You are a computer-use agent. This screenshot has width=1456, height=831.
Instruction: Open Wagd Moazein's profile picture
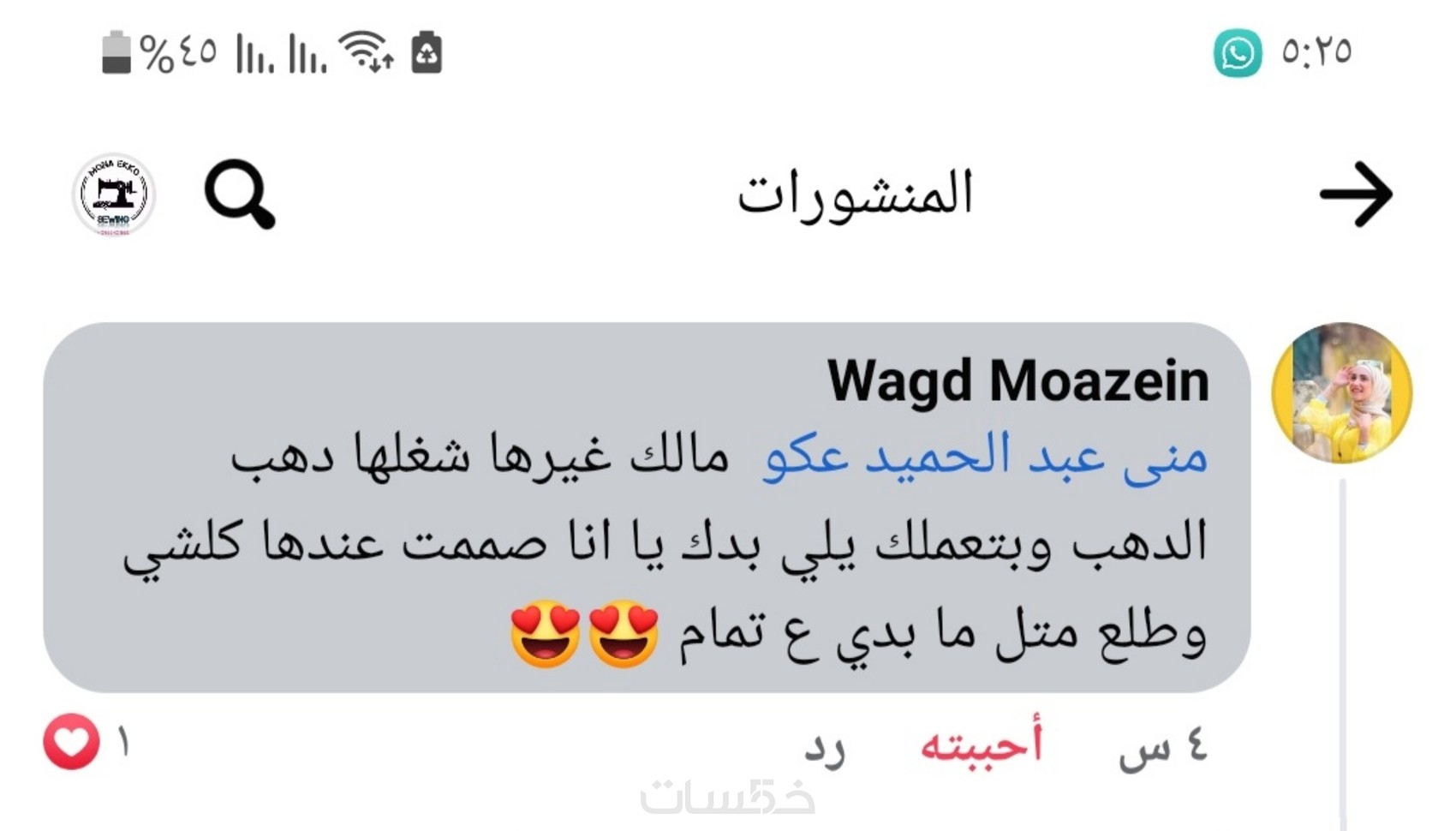(1341, 393)
